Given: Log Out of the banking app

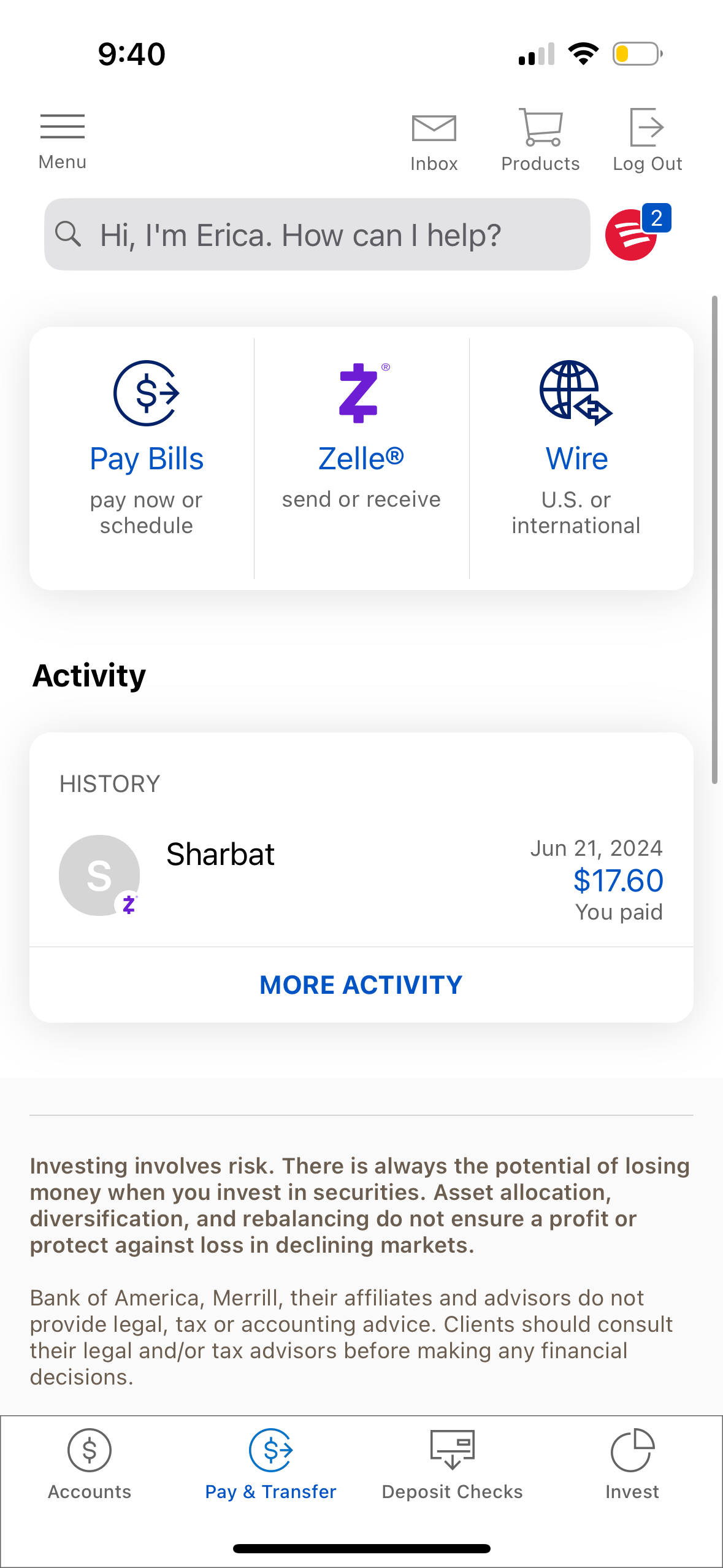Looking at the screenshot, I should tap(647, 138).
